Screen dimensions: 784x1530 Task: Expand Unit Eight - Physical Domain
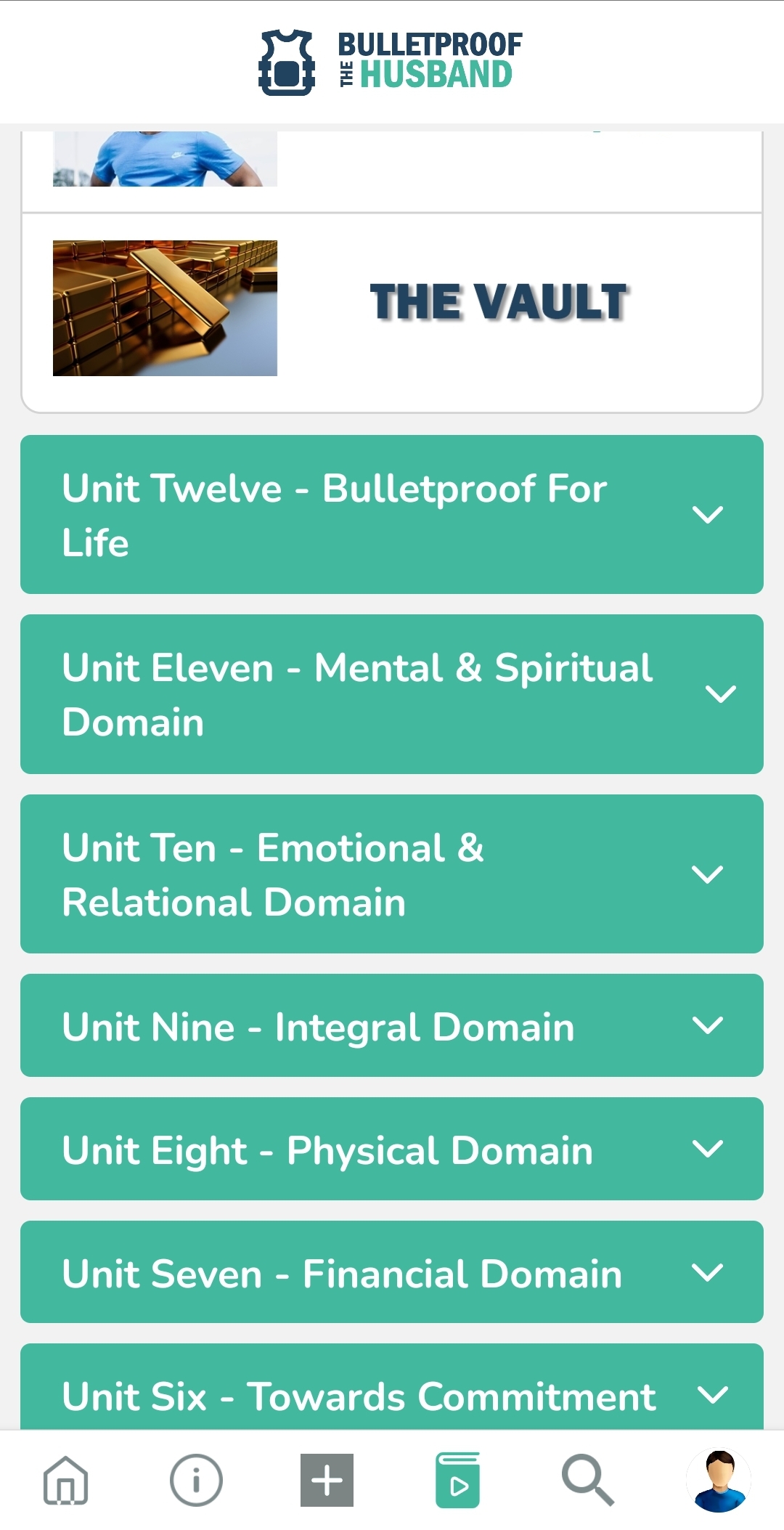tap(392, 1149)
